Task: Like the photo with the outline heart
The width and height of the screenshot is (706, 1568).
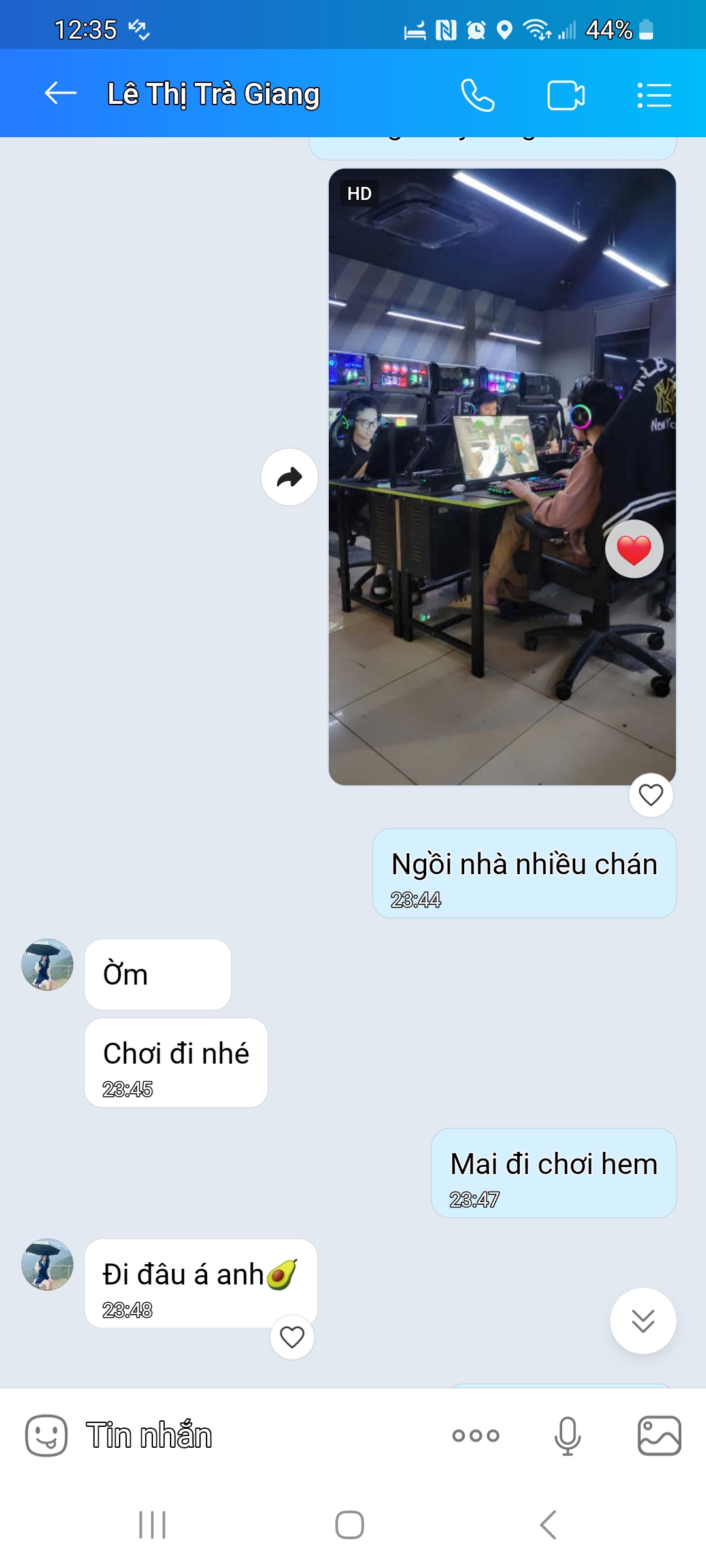Action: (x=650, y=795)
